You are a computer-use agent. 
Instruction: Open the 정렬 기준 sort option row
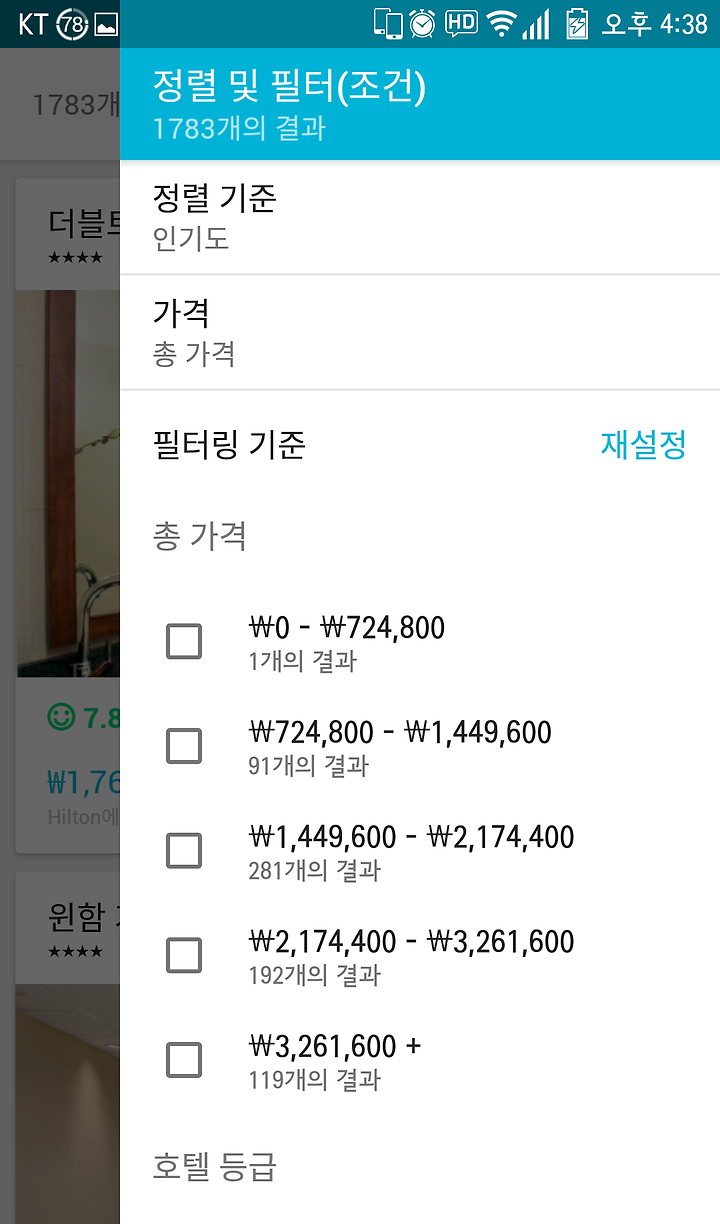(x=420, y=217)
